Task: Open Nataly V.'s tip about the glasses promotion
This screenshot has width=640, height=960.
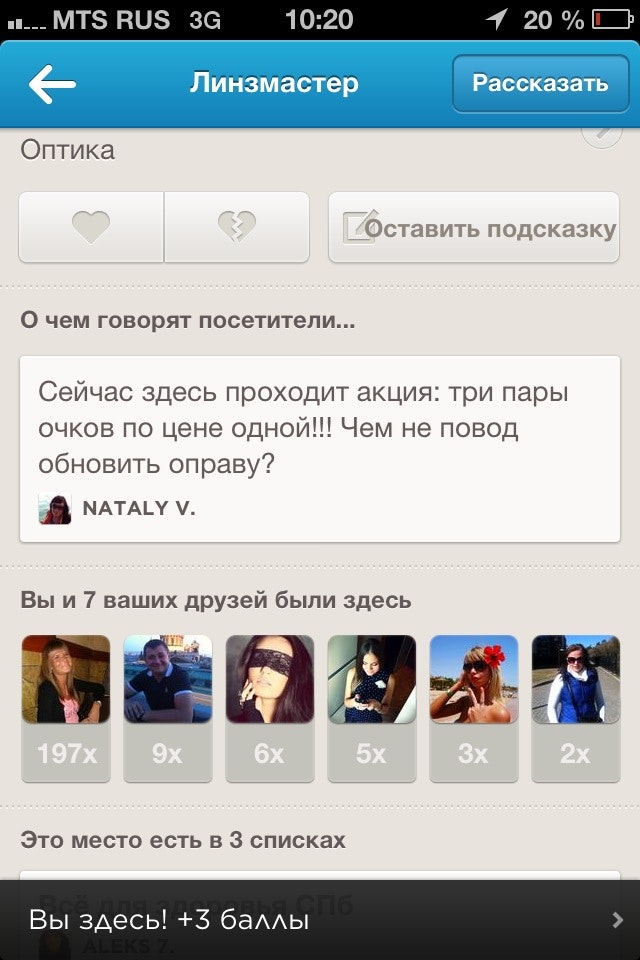Action: pyautogui.click(x=320, y=448)
